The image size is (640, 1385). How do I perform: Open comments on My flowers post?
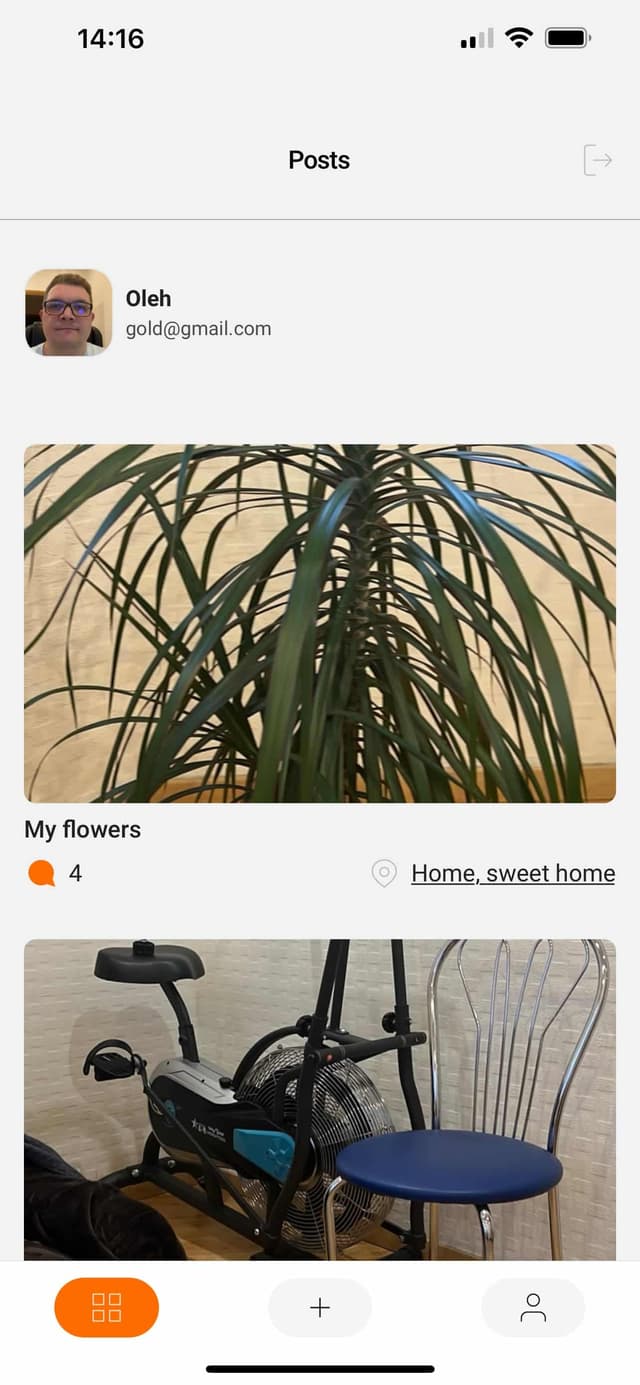tap(42, 873)
